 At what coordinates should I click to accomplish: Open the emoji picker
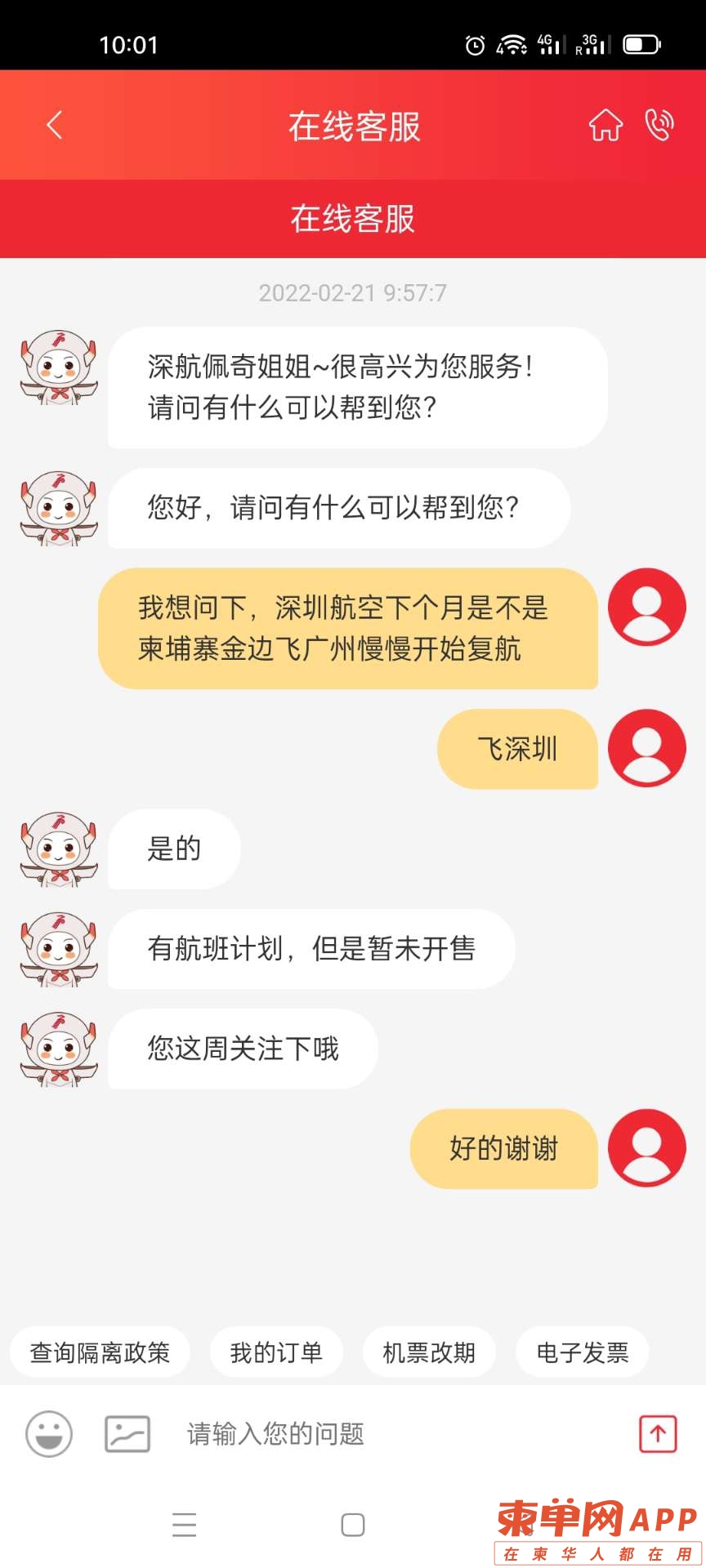[x=49, y=1433]
